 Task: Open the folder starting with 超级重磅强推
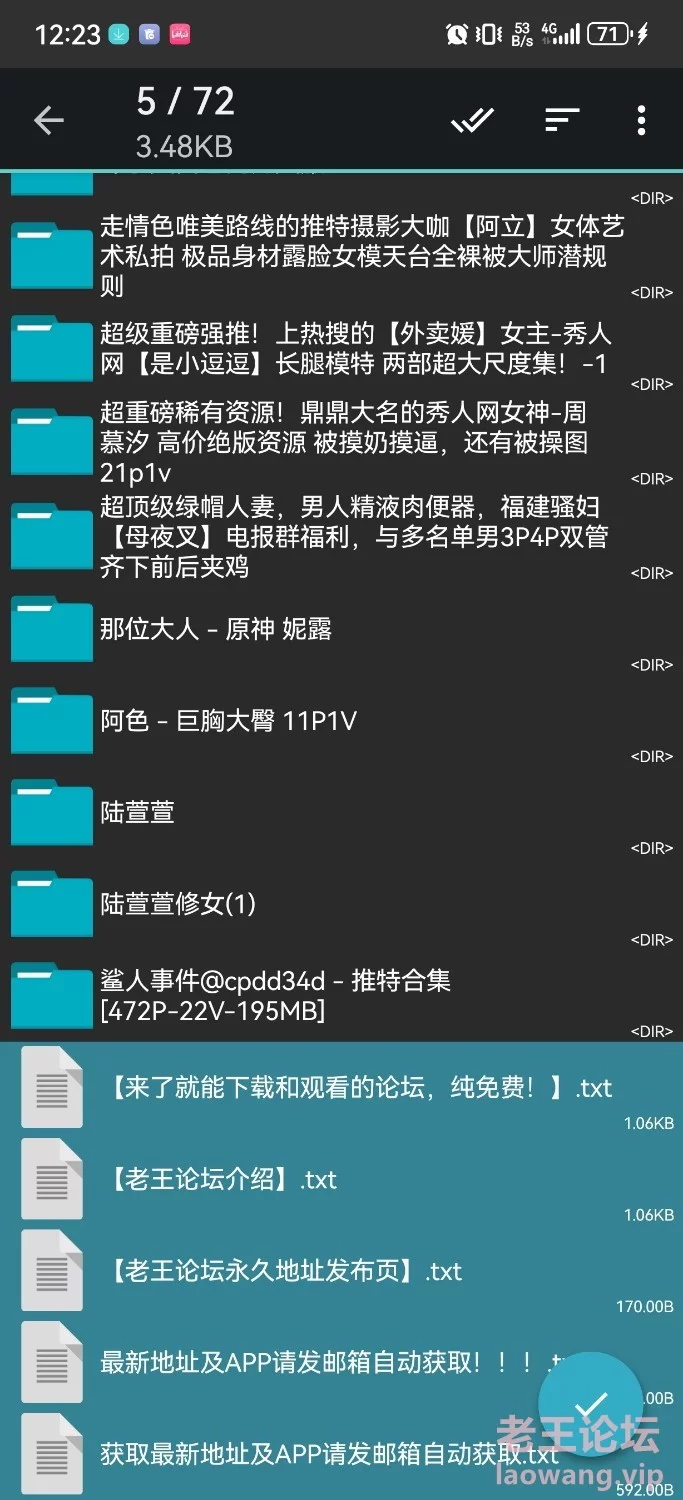click(x=341, y=348)
